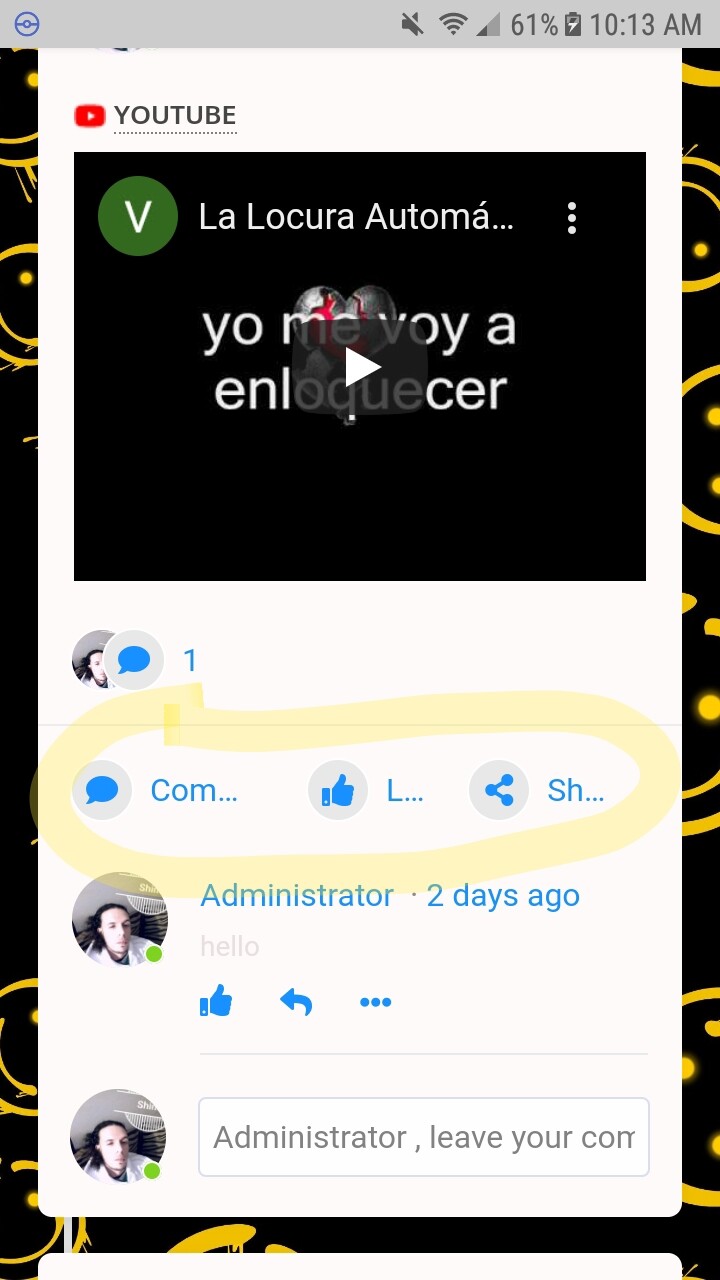Share the post

click(537, 791)
